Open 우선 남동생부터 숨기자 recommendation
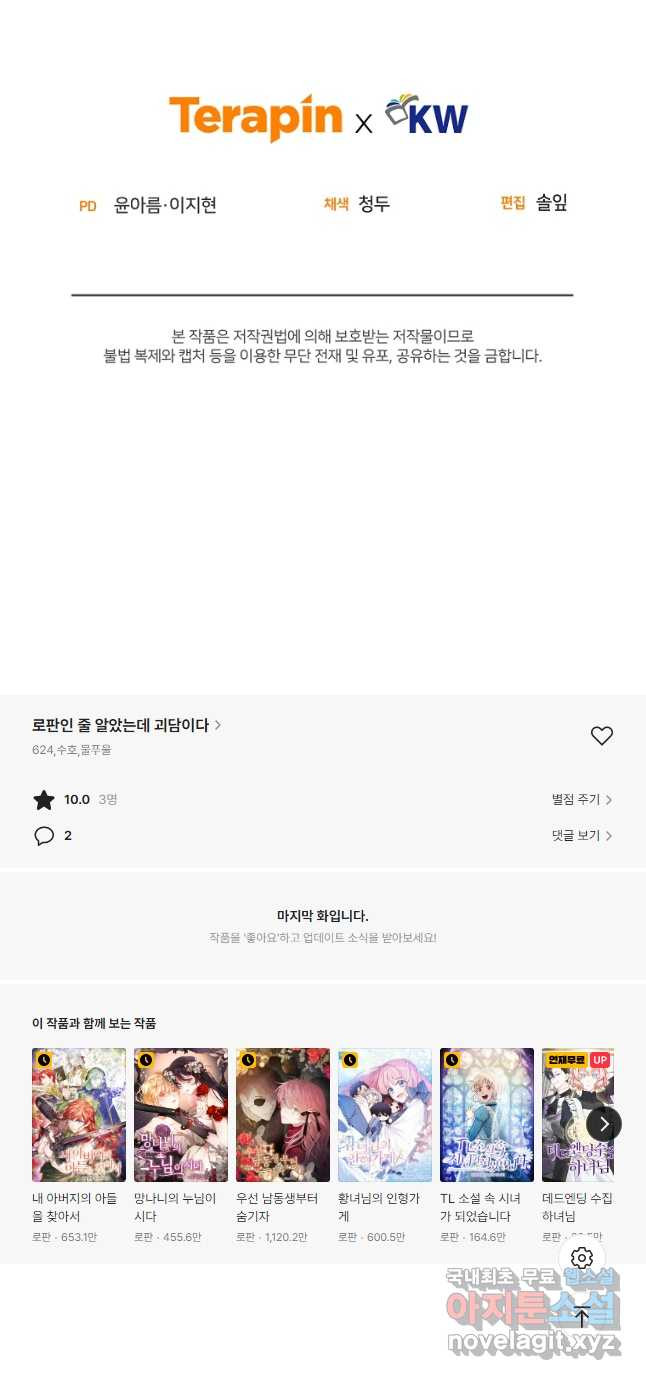The height and width of the screenshot is (1380, 646). click(283, 1115)
